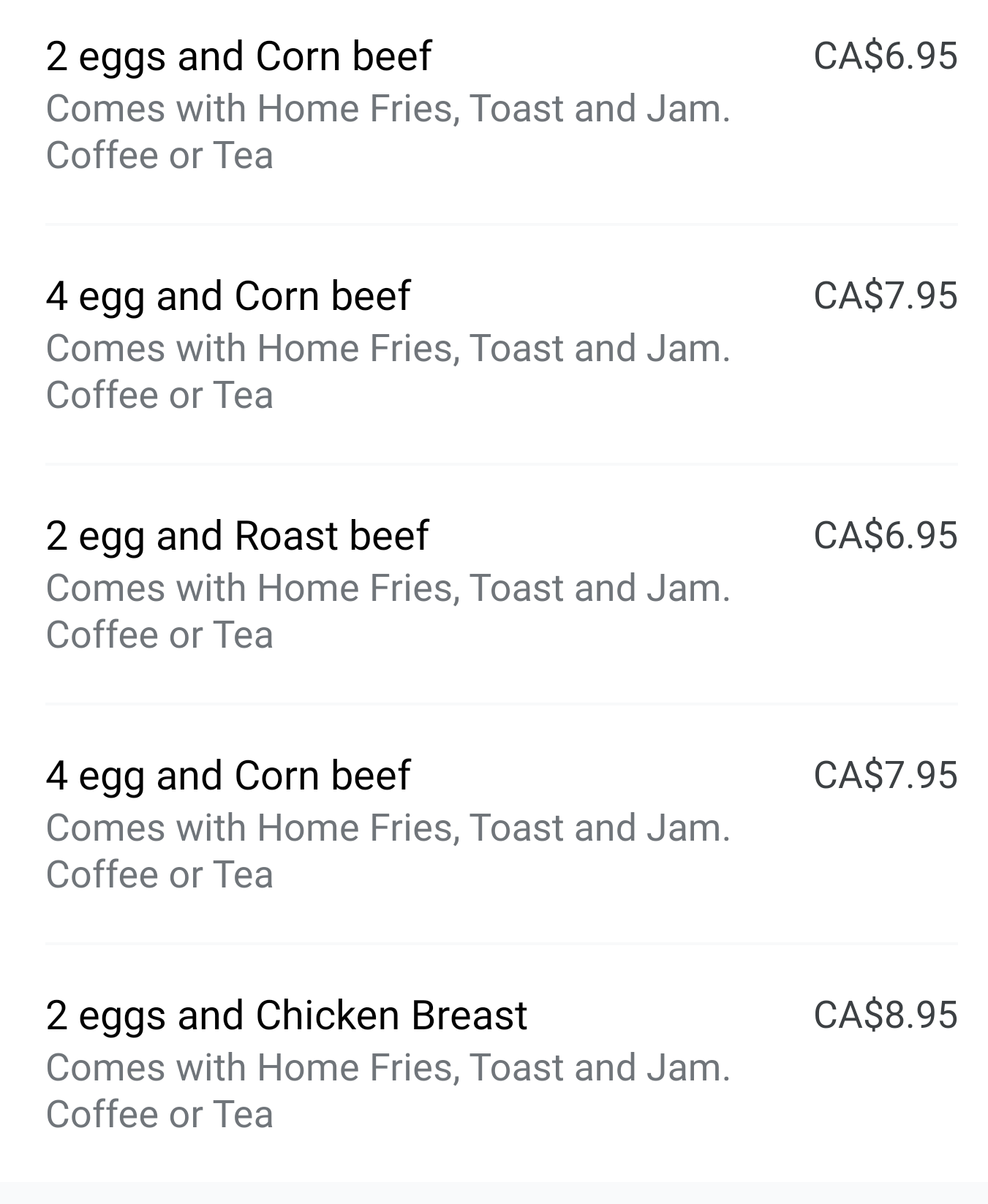Open the 2 eggs and Corn beef item
The width and height of the screenshot is (988, 1204).
click(238, 57)
